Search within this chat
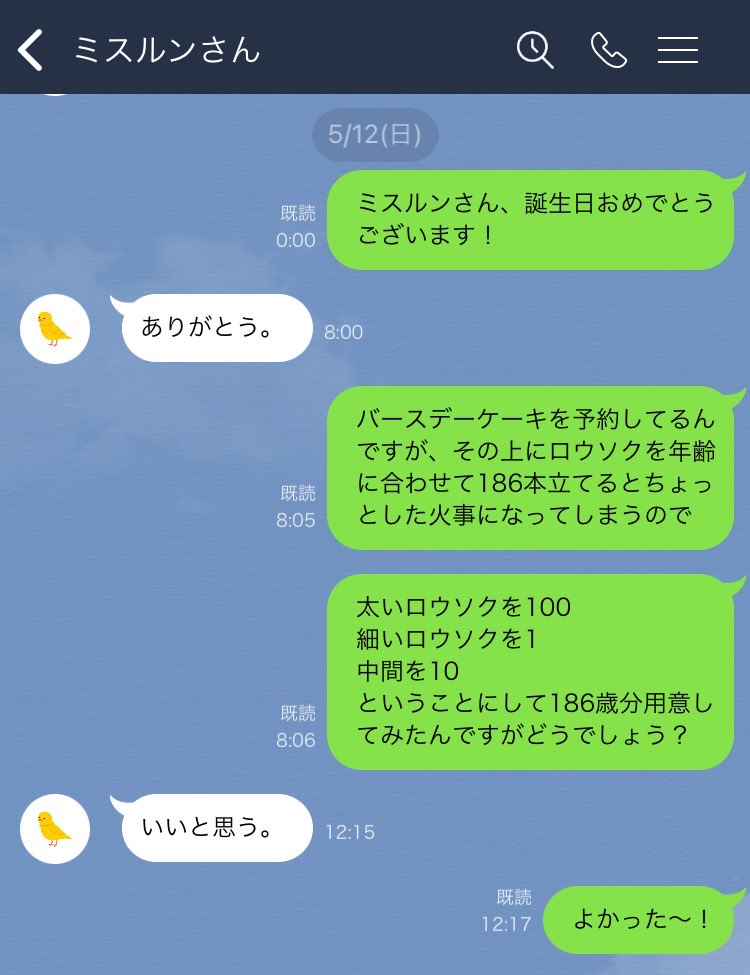750x975 pixels. [x=535, y=50]
